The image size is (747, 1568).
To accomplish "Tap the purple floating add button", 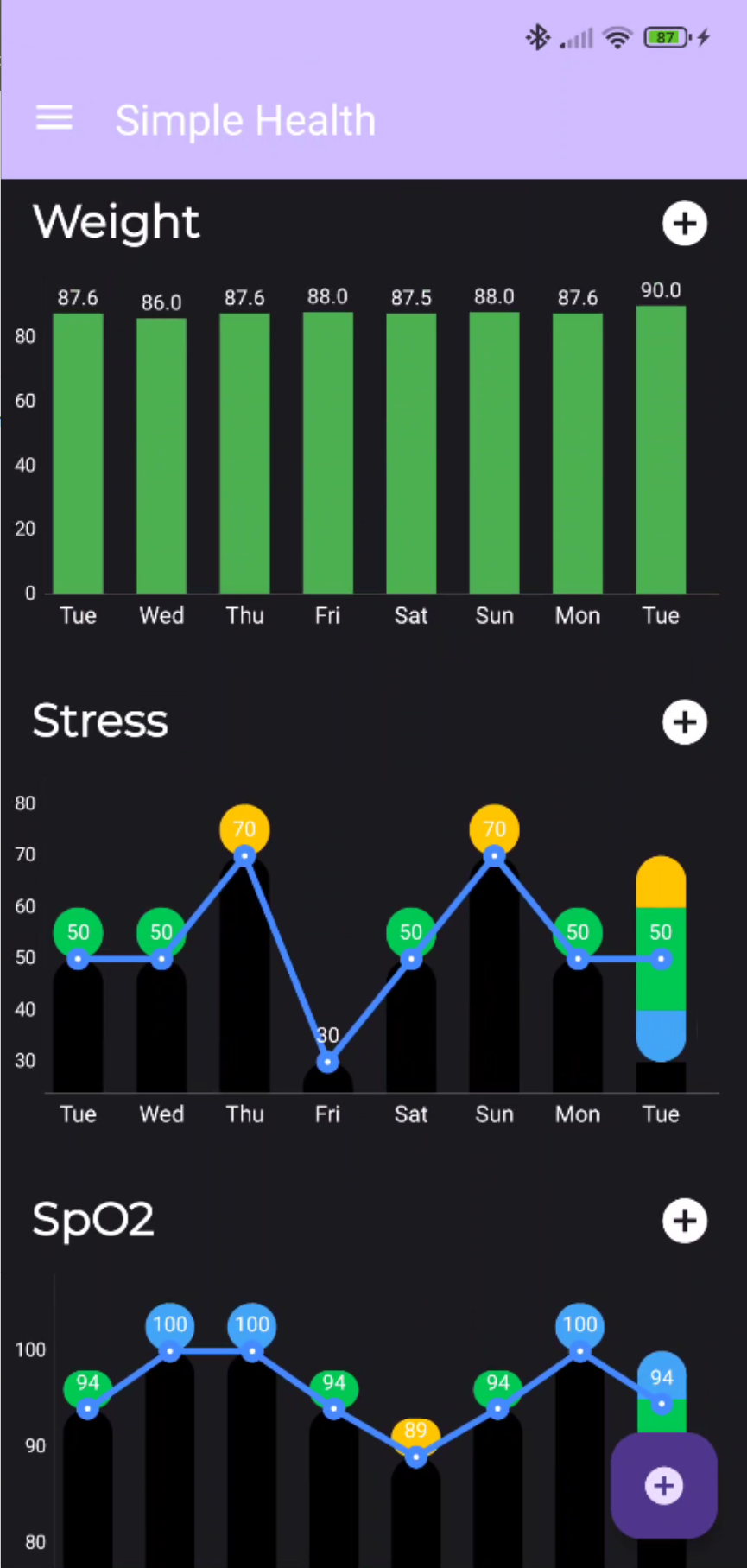I will [663, 1485].
